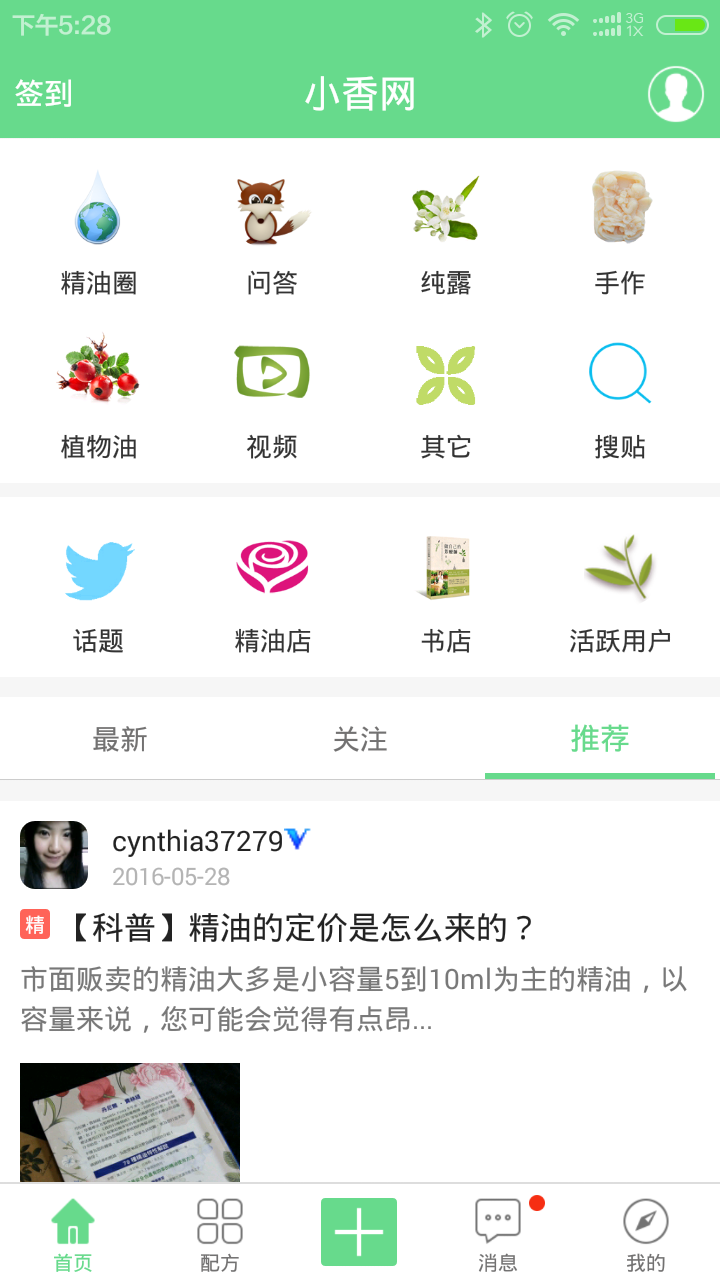Open the 消息 messages tab
720x1280 pixels.
(x=497, y=1235)
